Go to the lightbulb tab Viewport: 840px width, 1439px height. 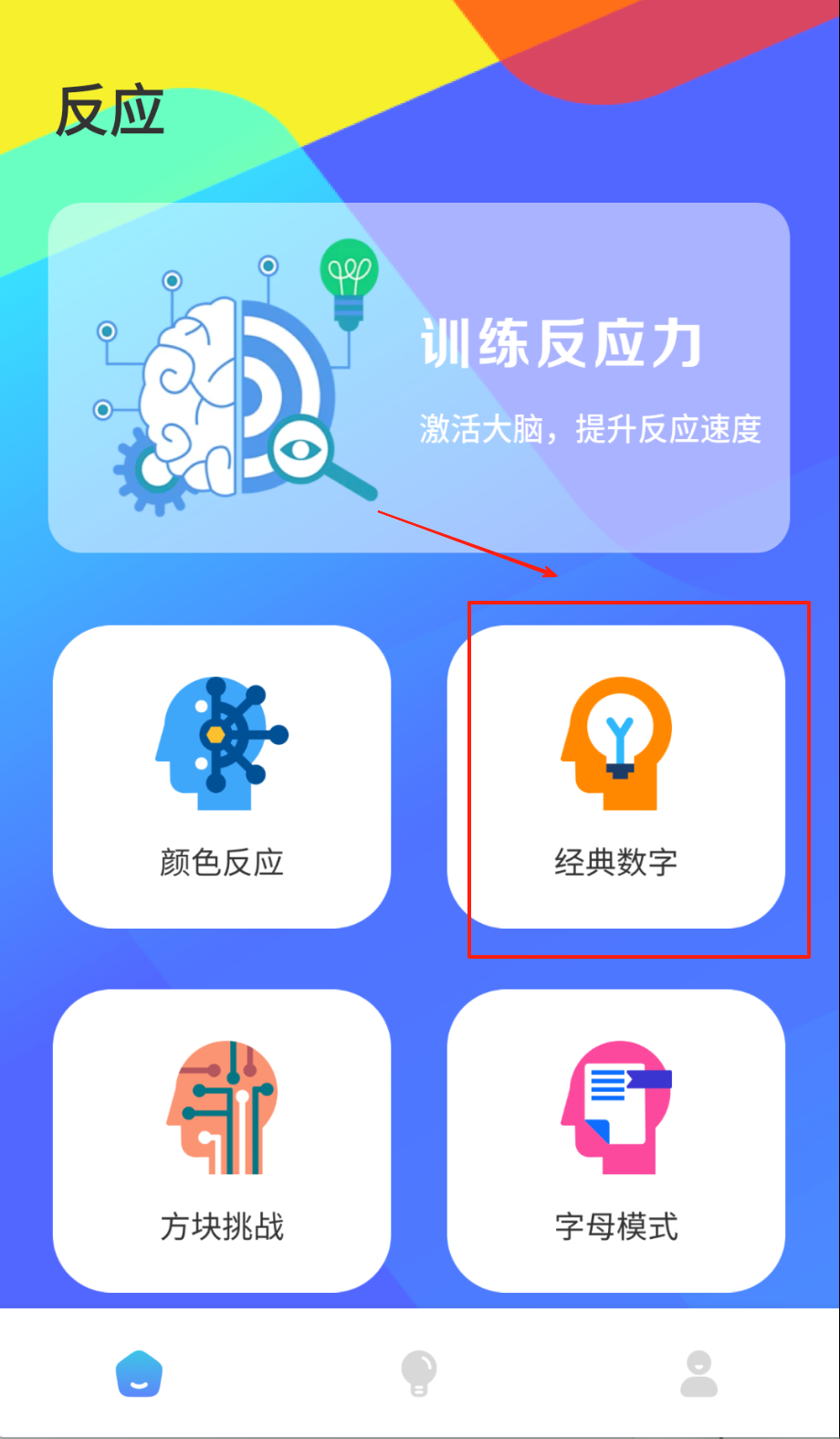tap(419, 1373)
